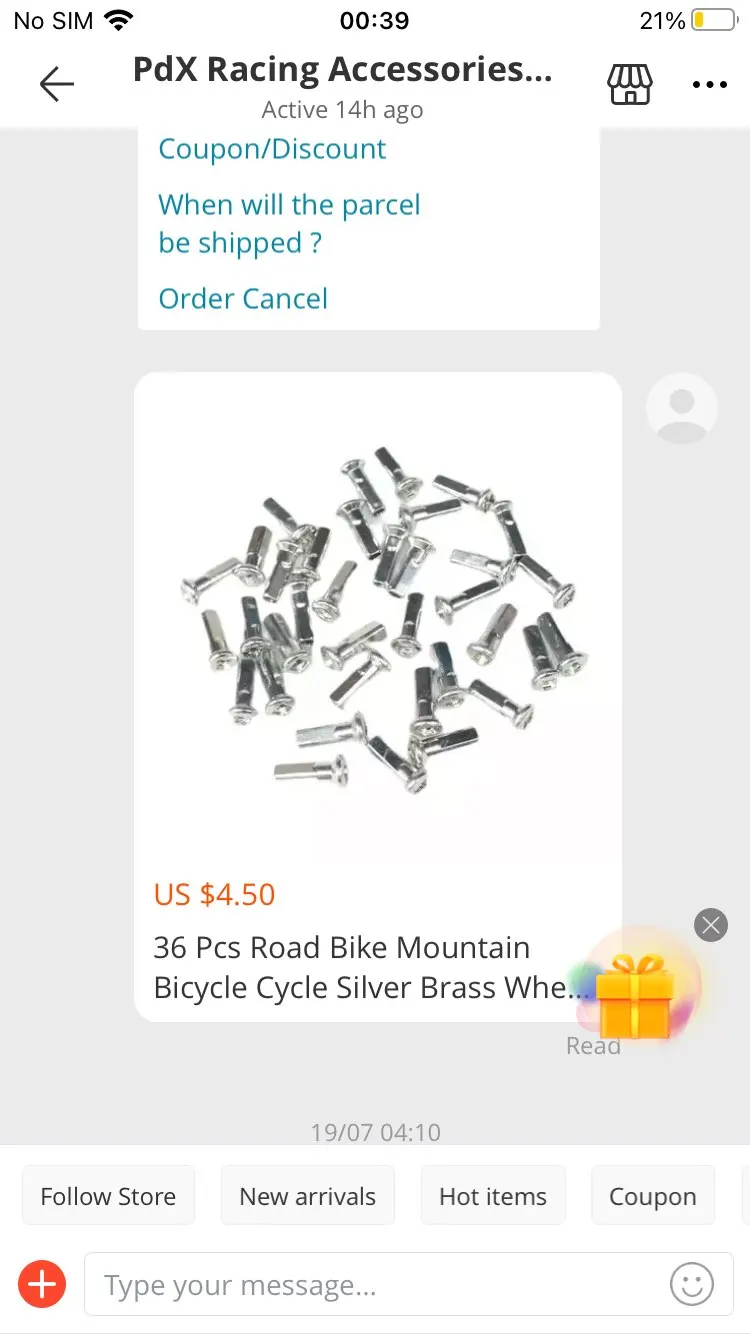Ask when the parcel will be shipped
Screen dimensions: 750x1334
(289, 224)
